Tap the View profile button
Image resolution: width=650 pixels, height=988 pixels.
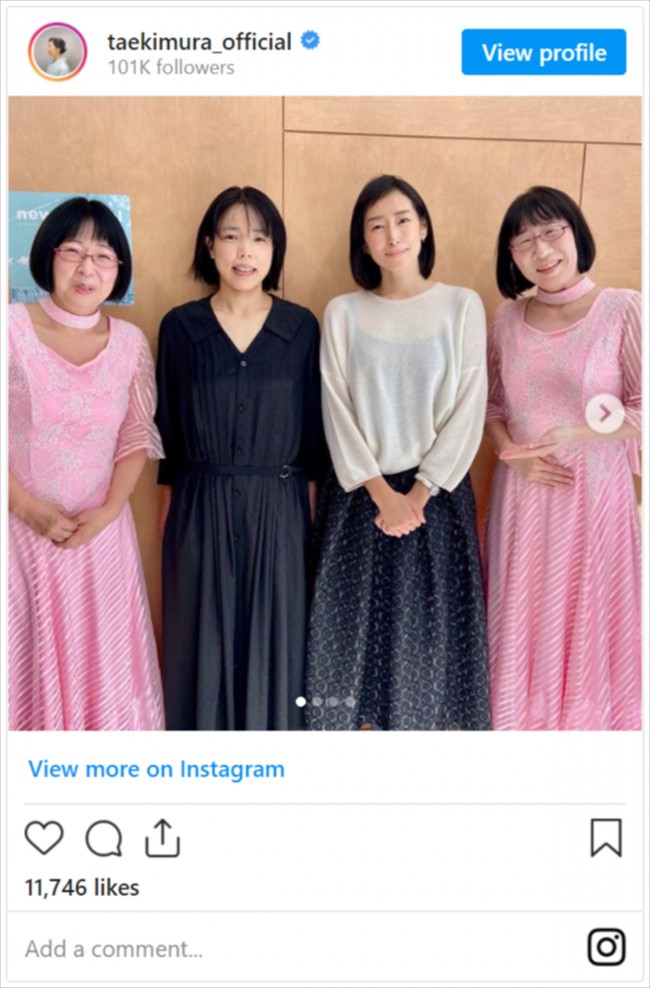point(543,52)
